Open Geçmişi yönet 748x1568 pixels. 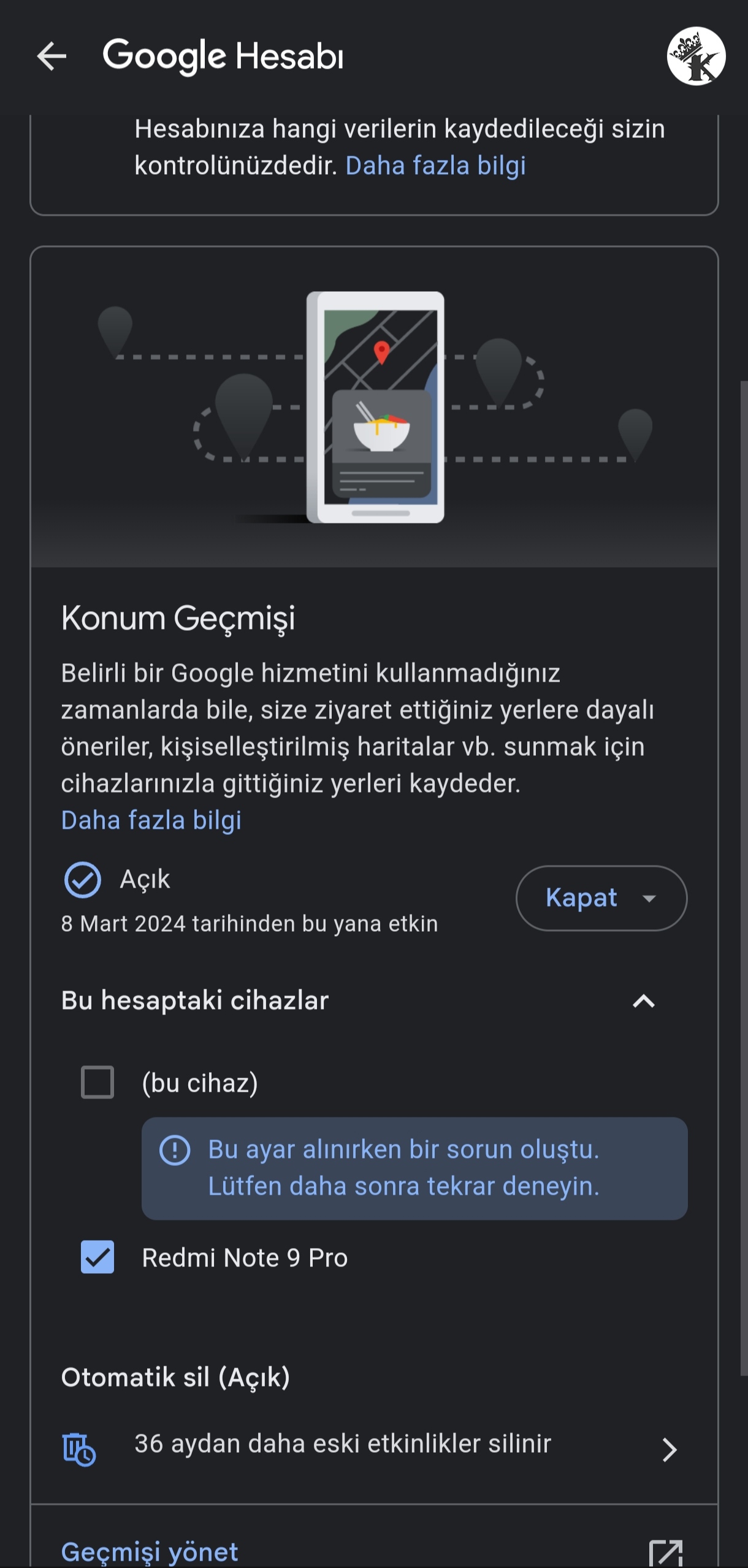[150, 1551]
